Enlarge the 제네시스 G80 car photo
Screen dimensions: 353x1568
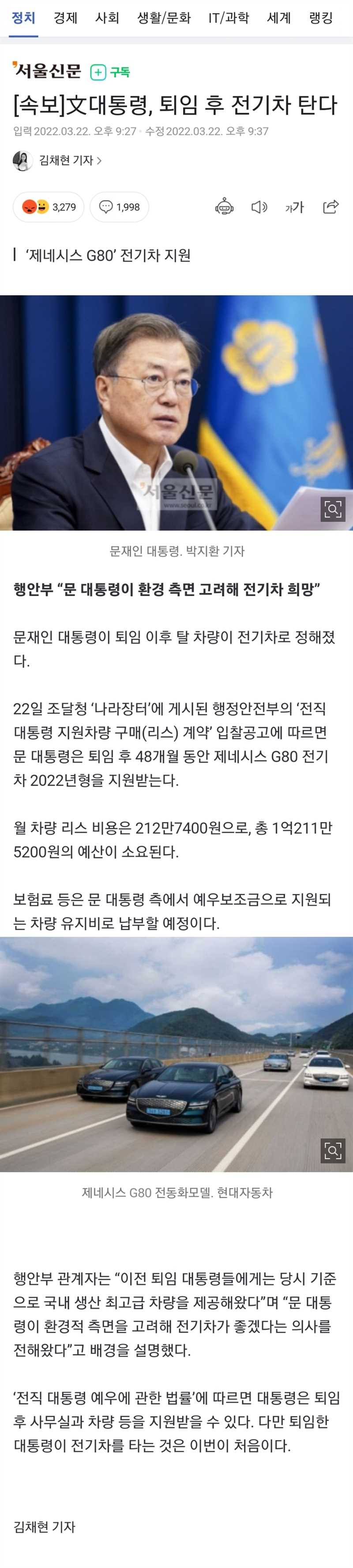coord(333,1150)
